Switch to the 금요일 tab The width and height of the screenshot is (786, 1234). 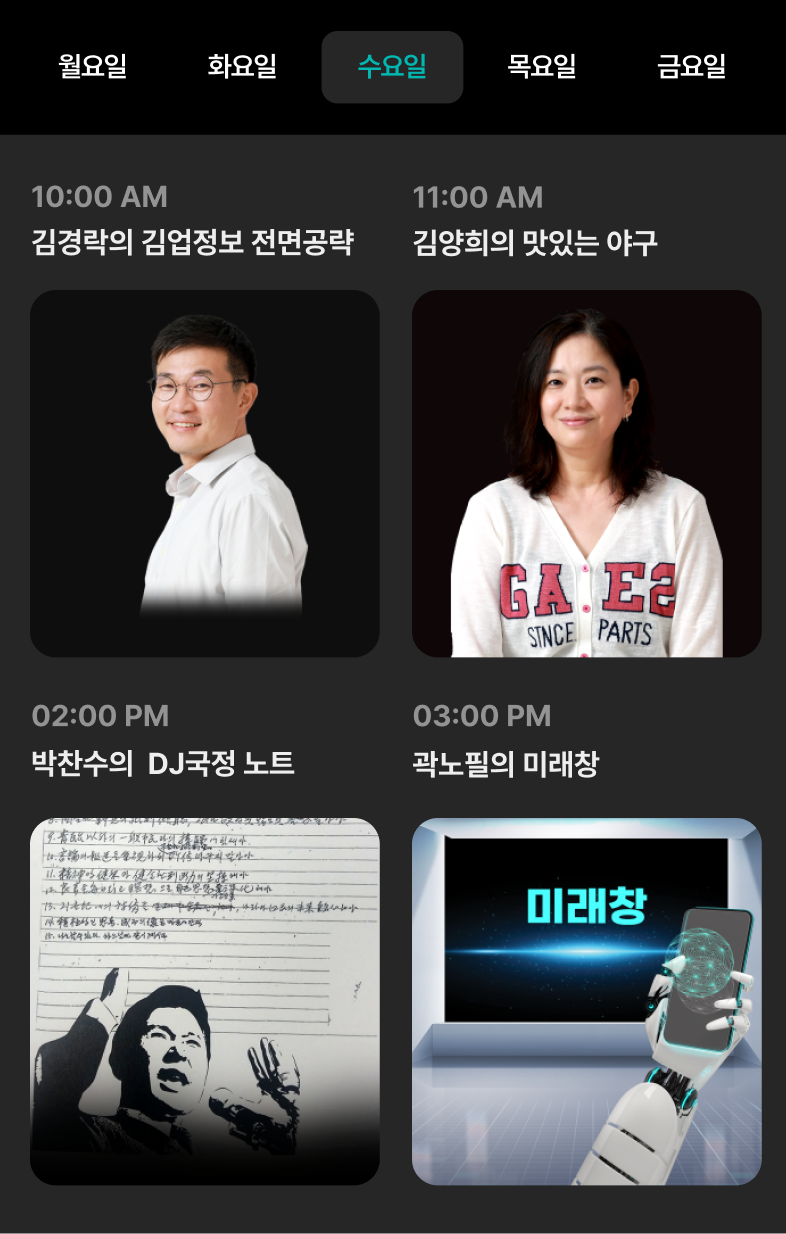pos(691,67)
